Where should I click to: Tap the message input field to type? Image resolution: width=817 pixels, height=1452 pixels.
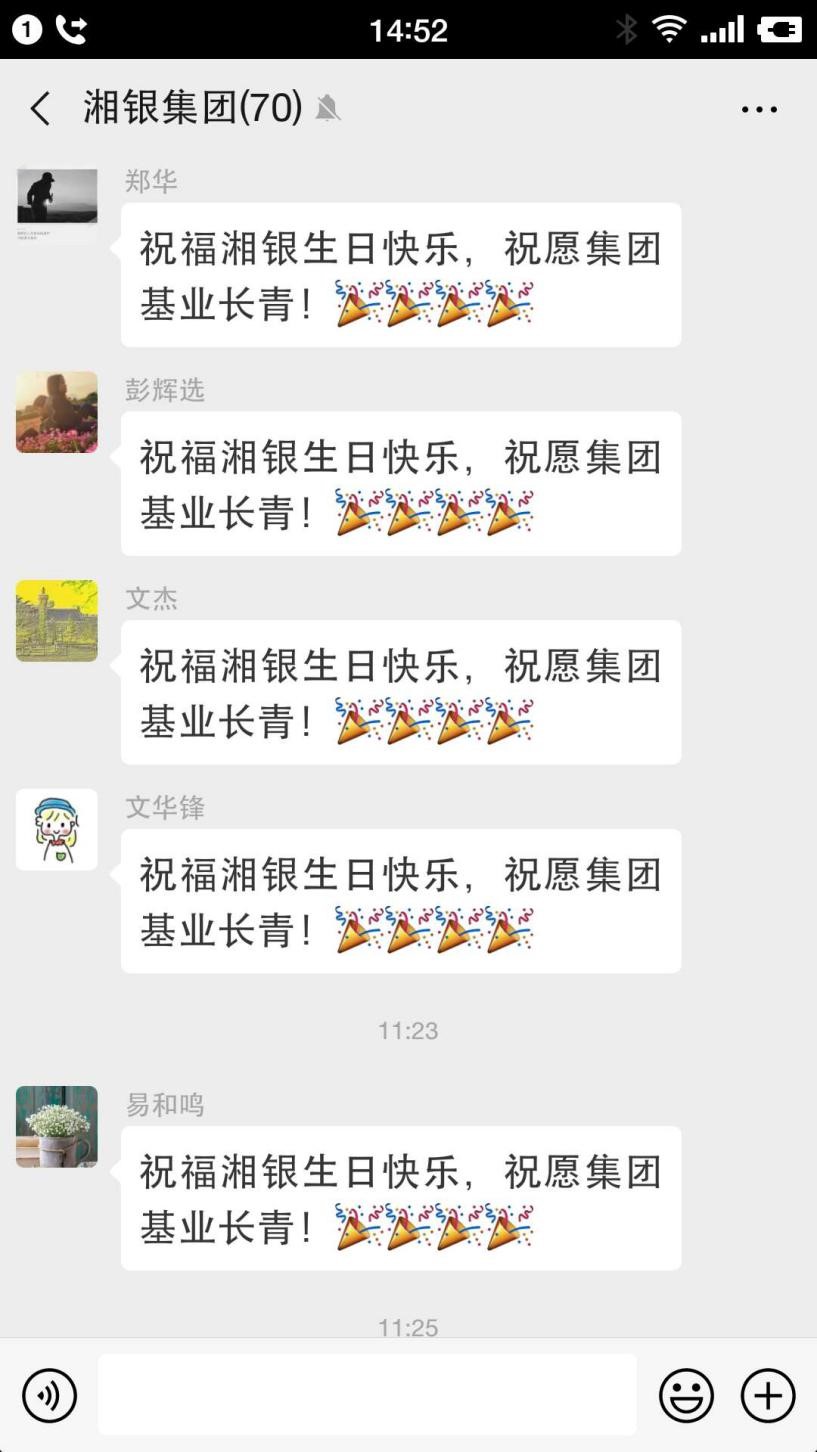367,1395
